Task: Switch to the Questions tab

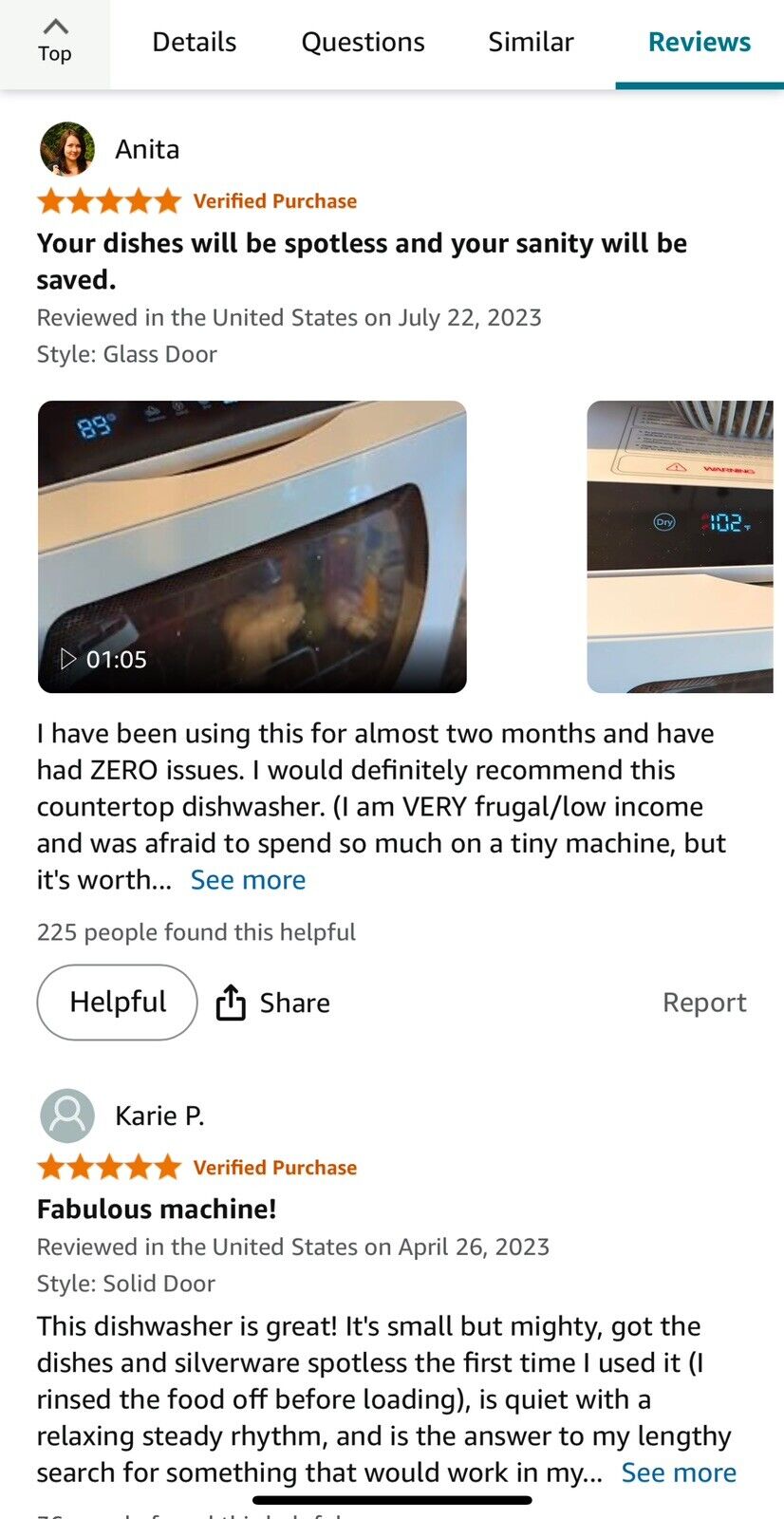Action: pyautogui.click(x=363, y=42)
